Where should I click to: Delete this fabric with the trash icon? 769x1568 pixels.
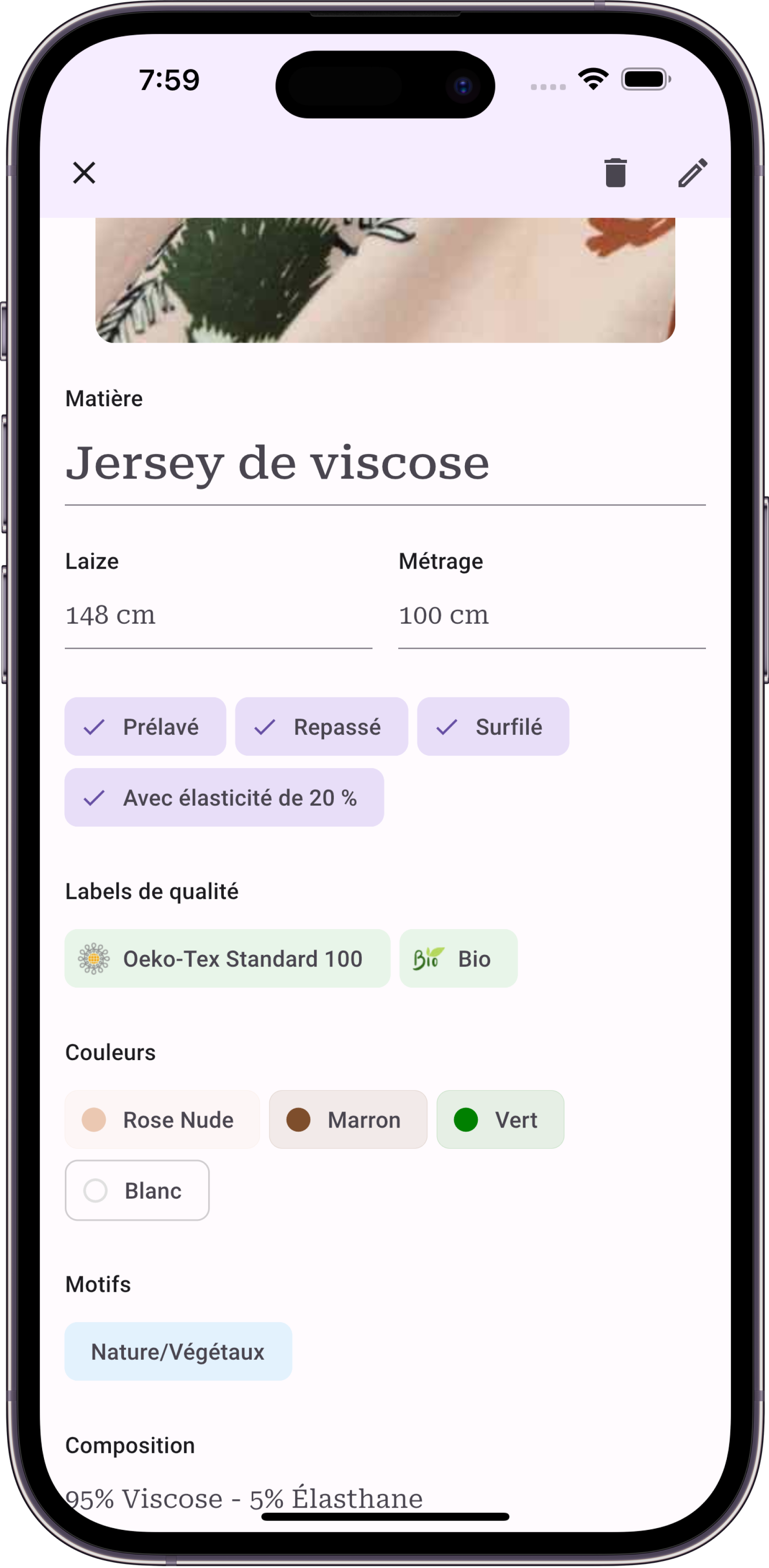click(x=615, y=173)
